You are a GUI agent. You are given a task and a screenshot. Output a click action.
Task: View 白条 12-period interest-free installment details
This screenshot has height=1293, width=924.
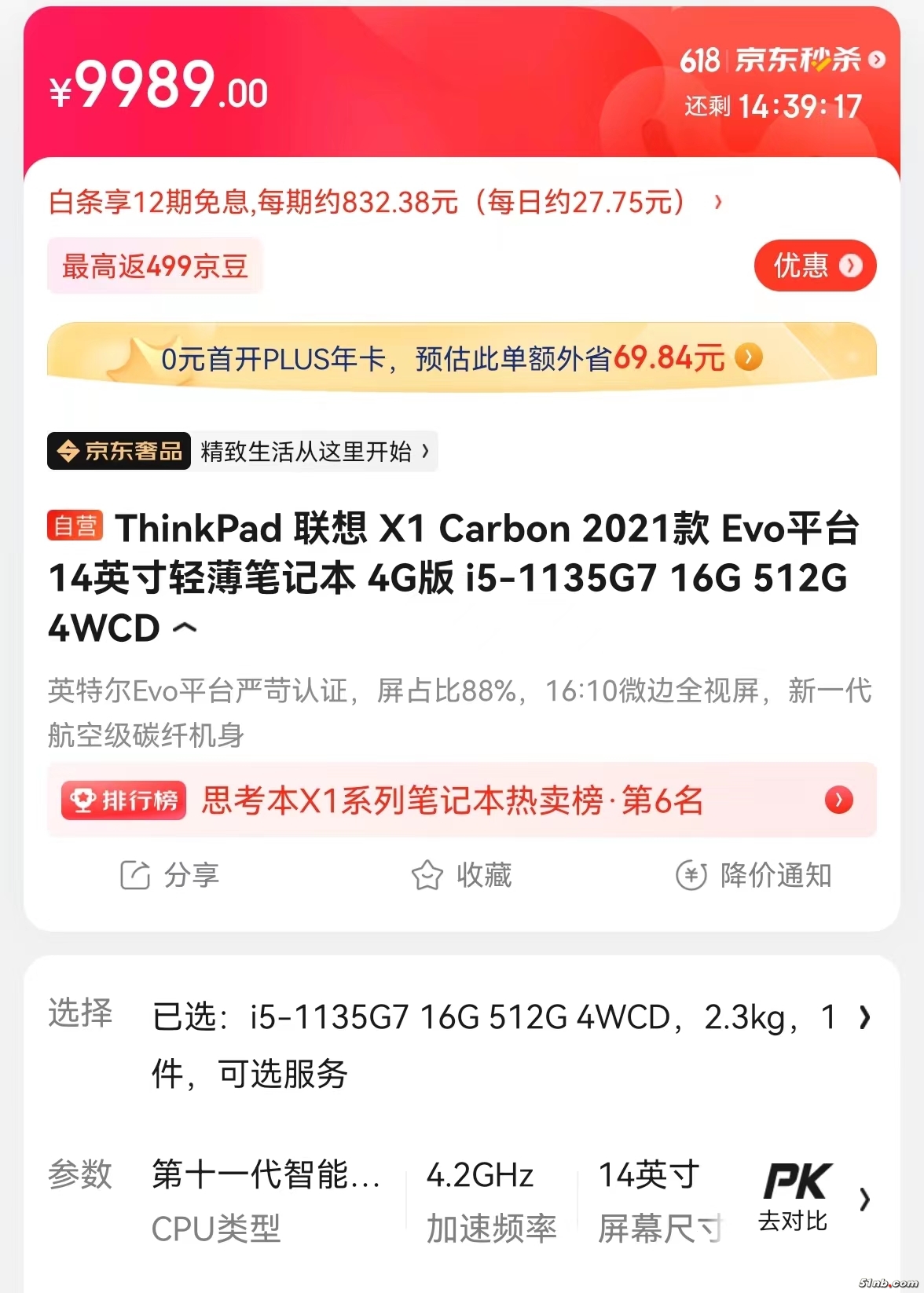tap(385, 203)
